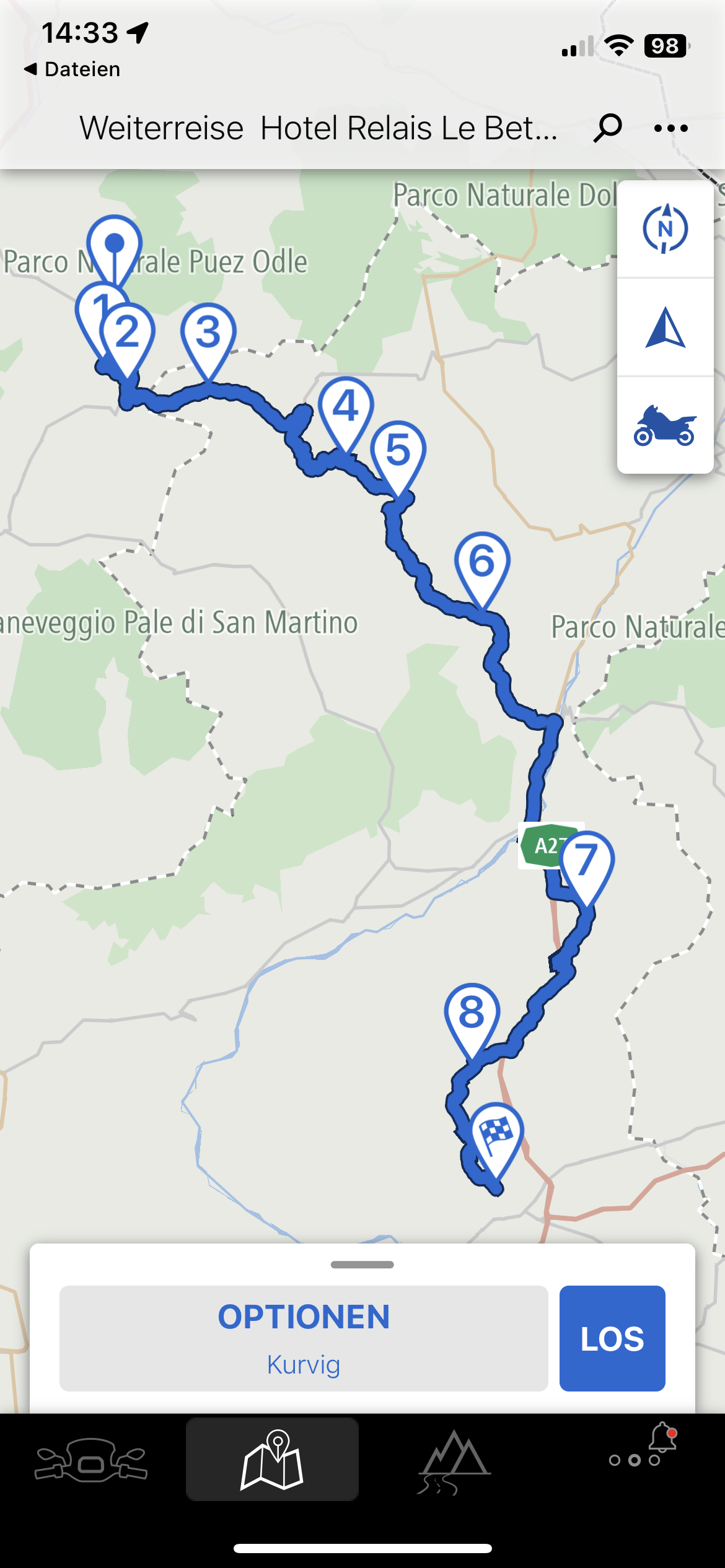Viewport: 725px width, 1568px height.
Task: Select waypoint 5 on the map
Action: [398, 451]
